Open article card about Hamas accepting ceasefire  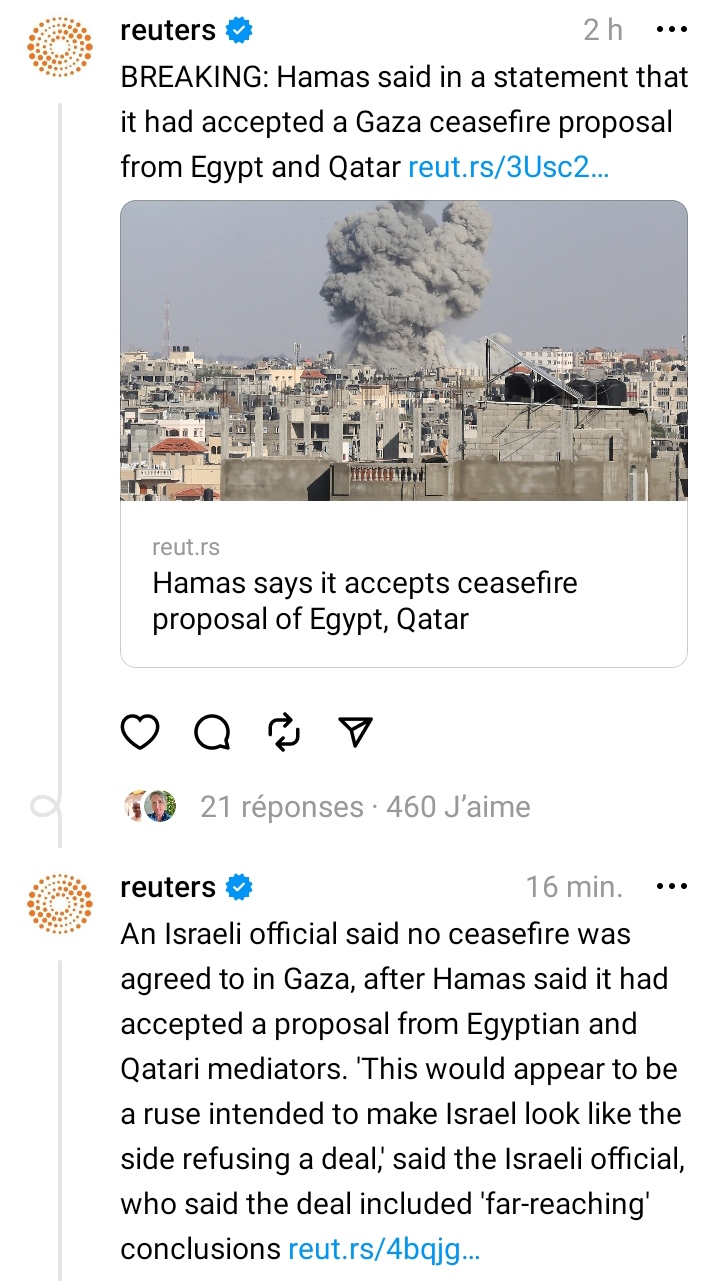point(403,433)
